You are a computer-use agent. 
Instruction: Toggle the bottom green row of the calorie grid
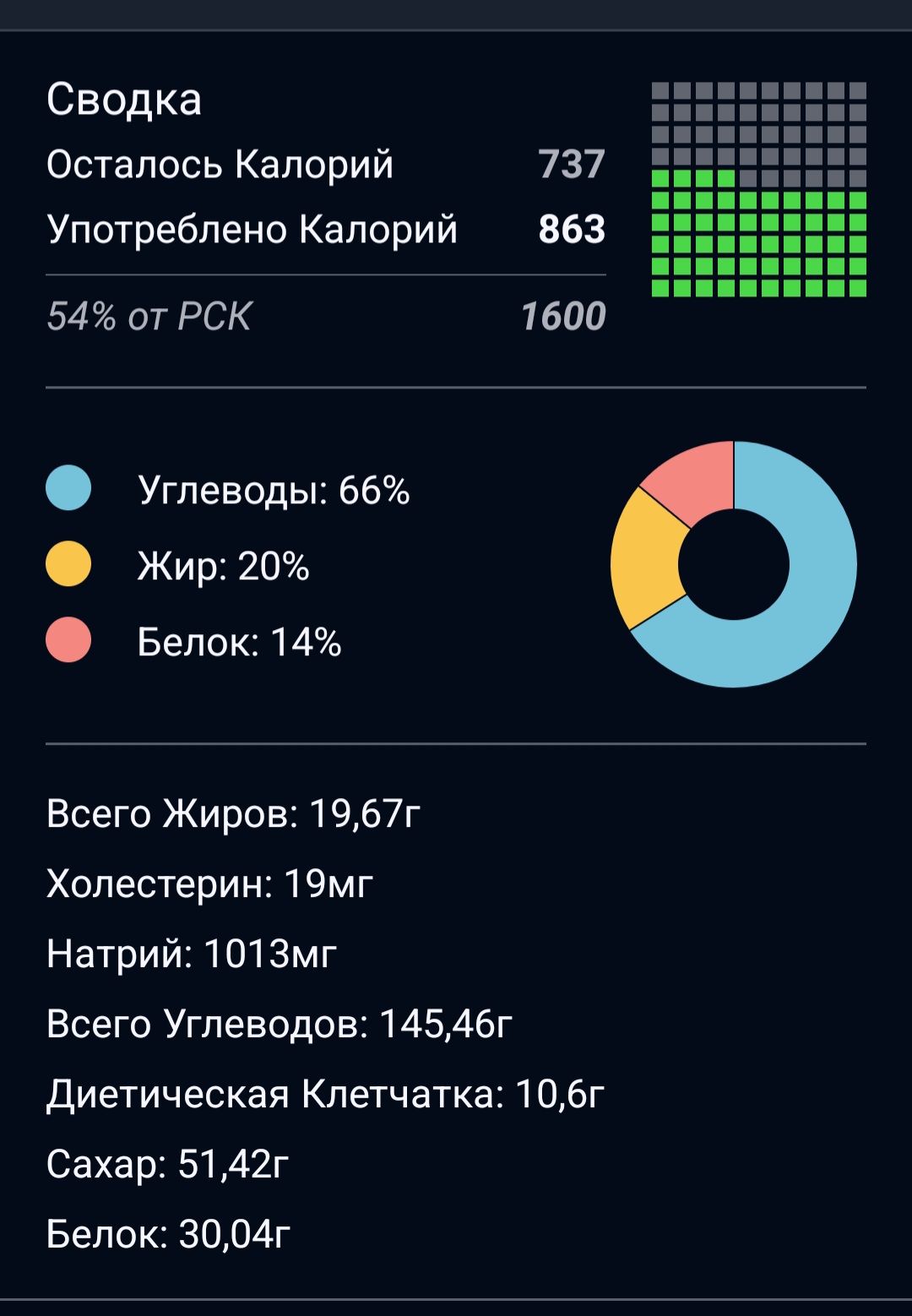(760, 290)
